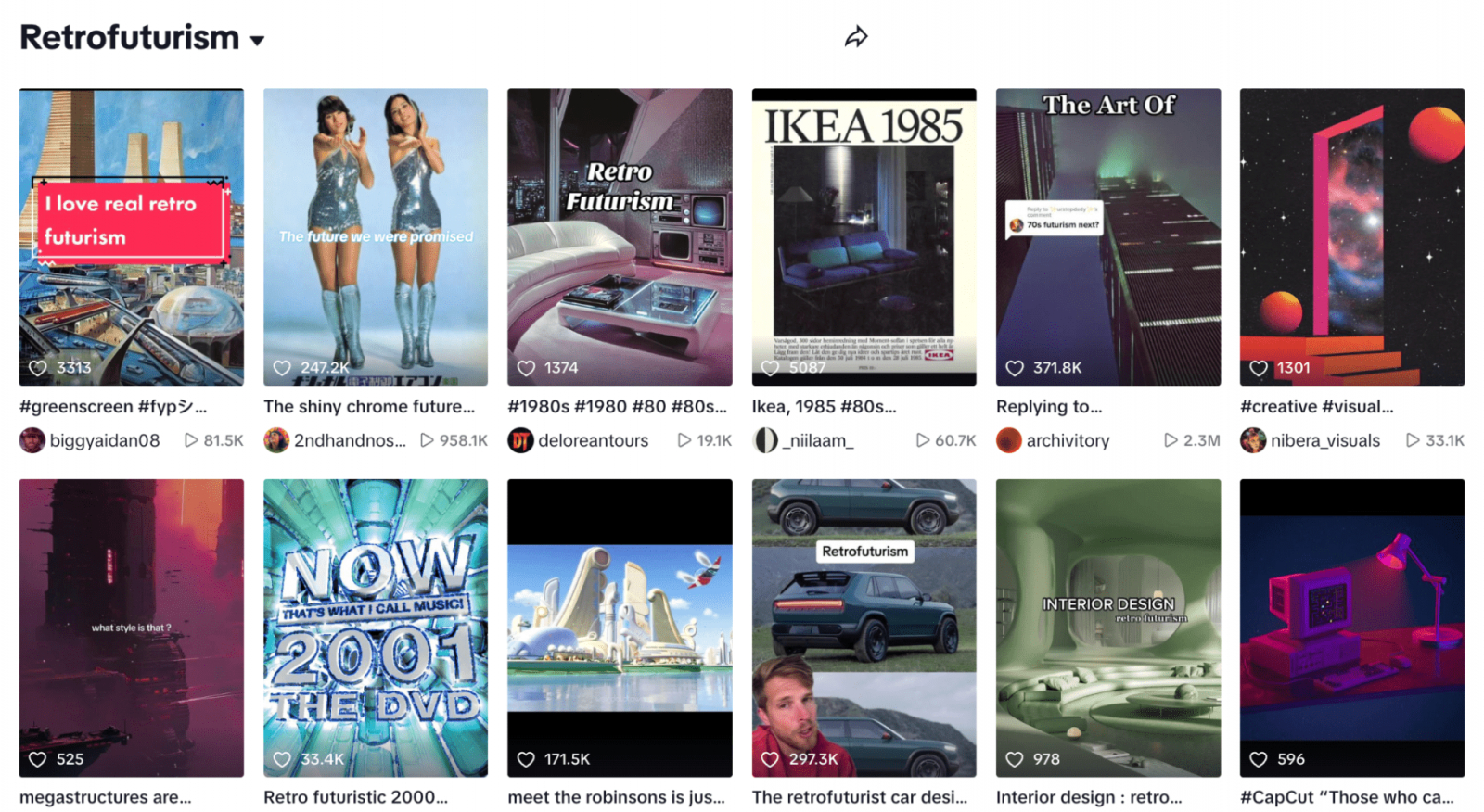Open the CapCut retro computer video
This screenshot has height=812, width=1484.
tap(1351, 628)
